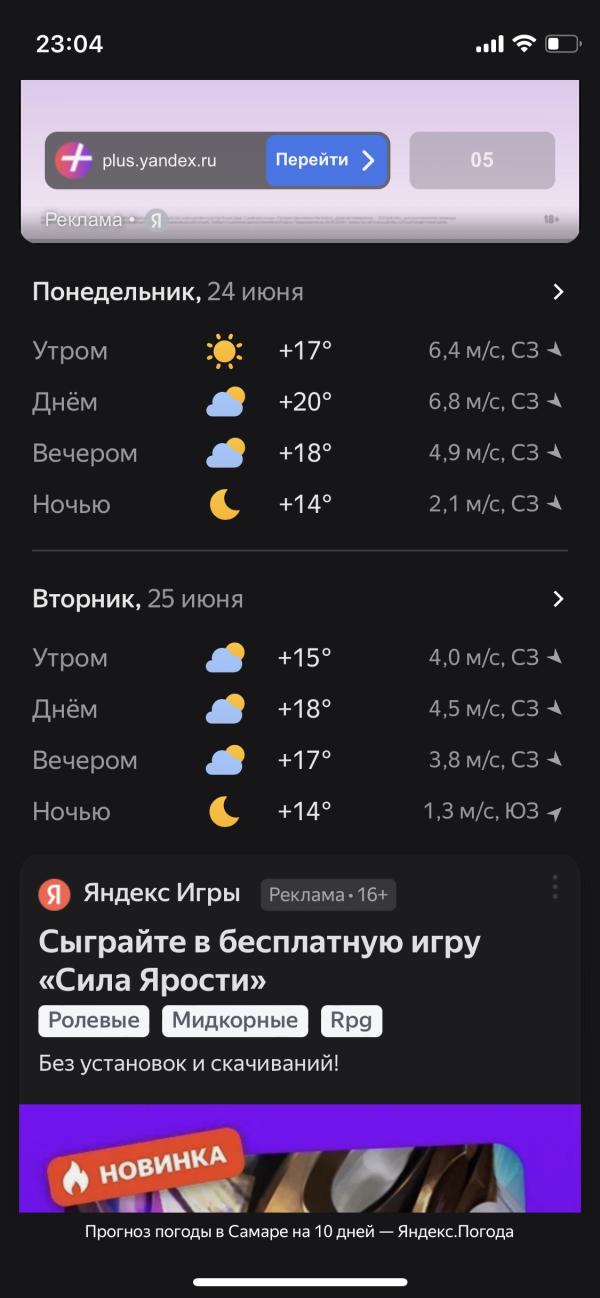Open the overflow menu on Яндекс Игры ad
600x1298 pixels.
coord(554,887)
